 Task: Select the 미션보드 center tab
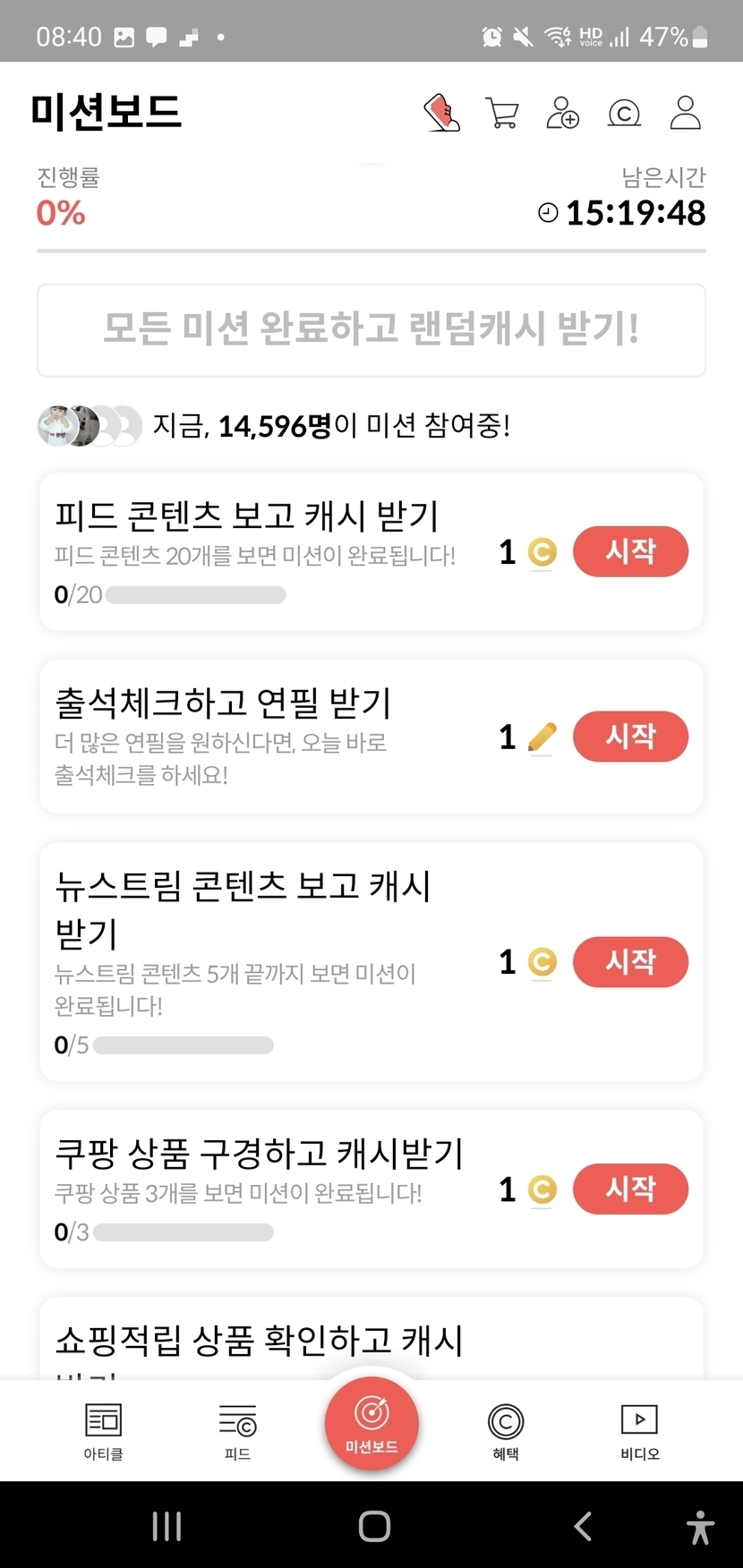371,1424
